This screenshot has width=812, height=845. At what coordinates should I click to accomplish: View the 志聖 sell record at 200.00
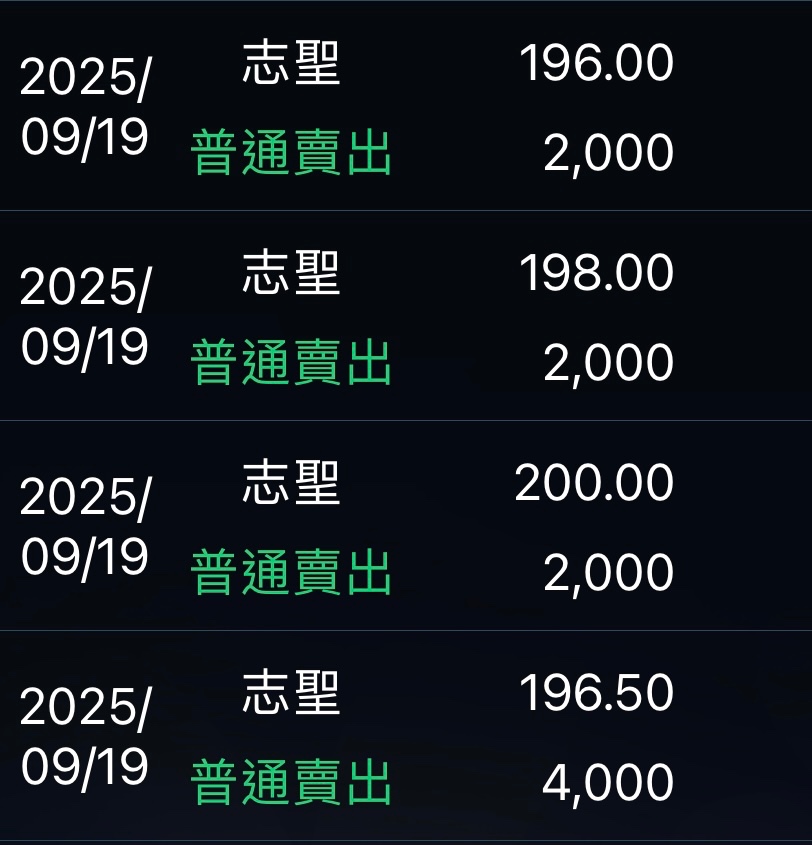(x=406, y=526)
